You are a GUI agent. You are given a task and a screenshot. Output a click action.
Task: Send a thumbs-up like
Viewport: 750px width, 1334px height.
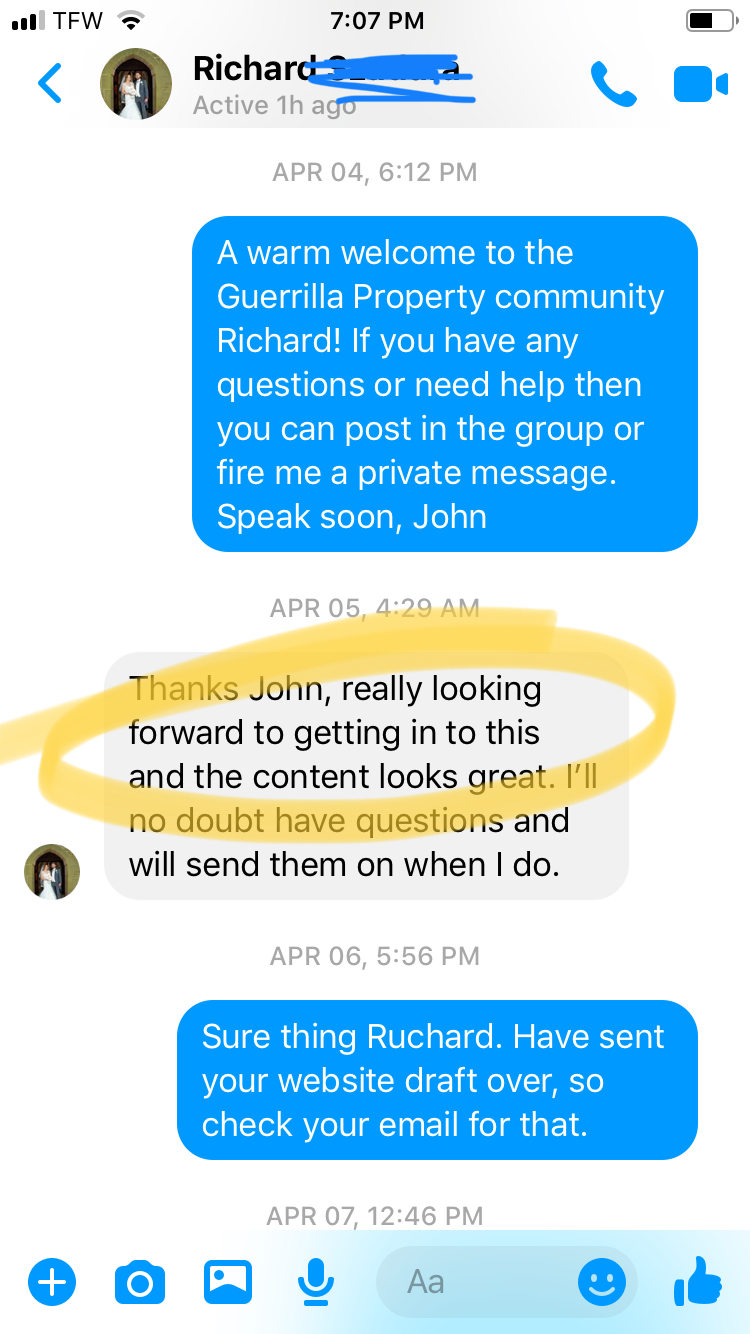pyautogui.click(x=698, y=1281)
